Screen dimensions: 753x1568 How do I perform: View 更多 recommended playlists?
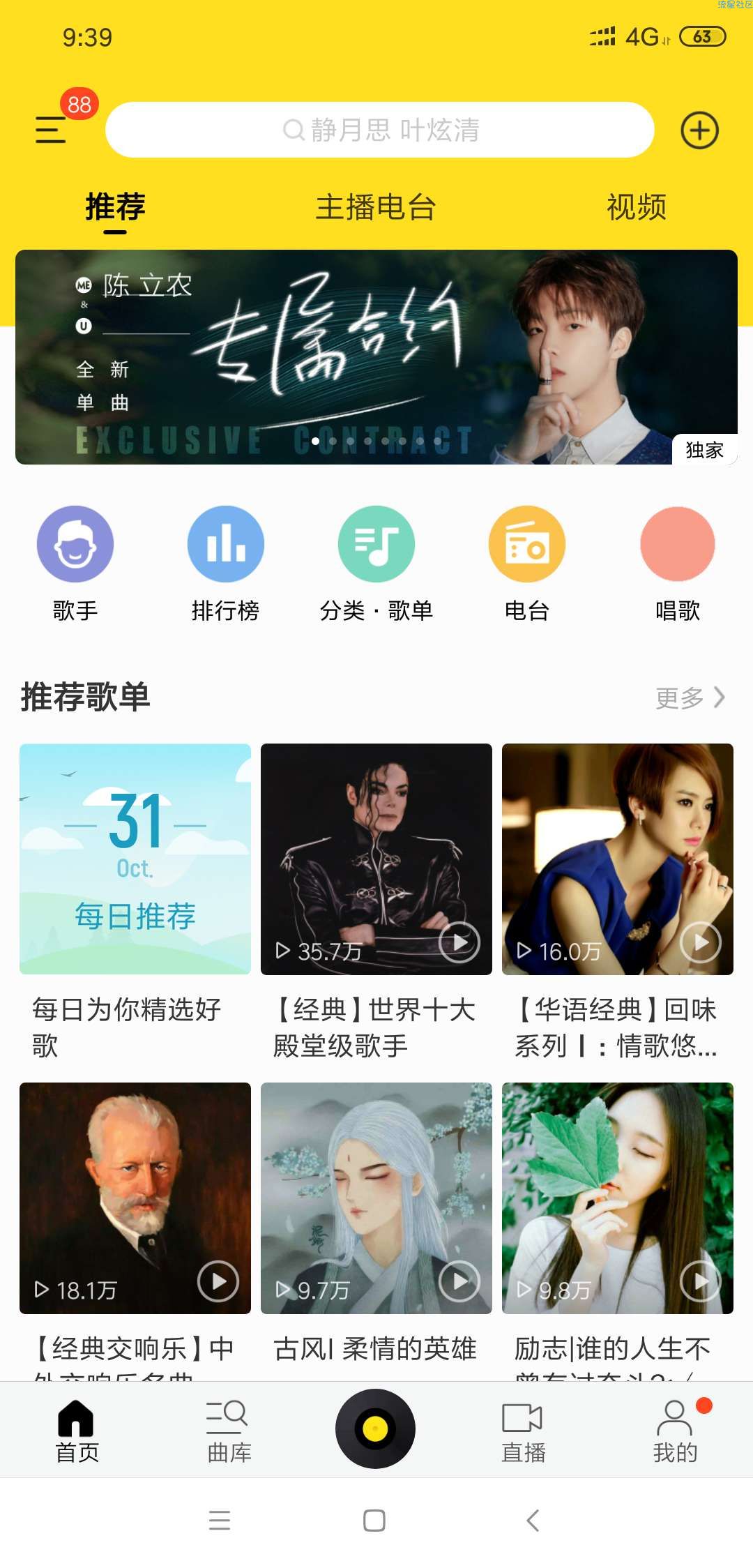[x=690, y=698]
